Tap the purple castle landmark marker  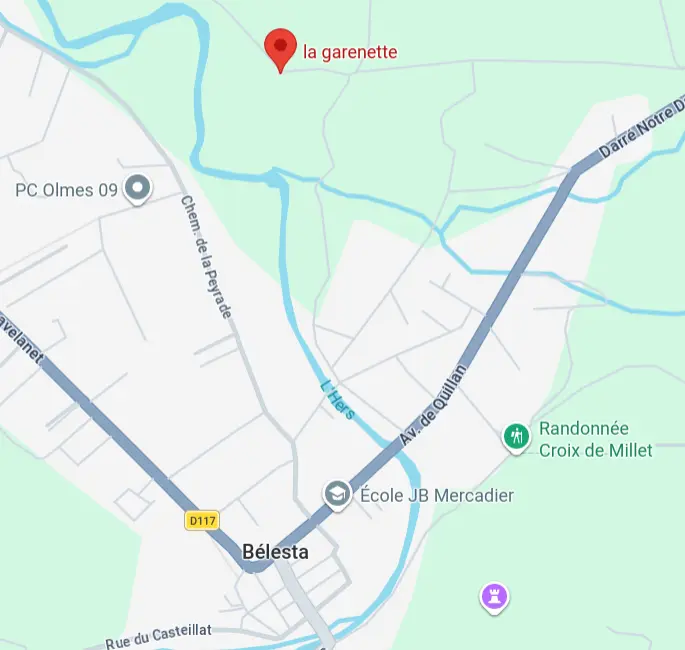click(494, 597)
